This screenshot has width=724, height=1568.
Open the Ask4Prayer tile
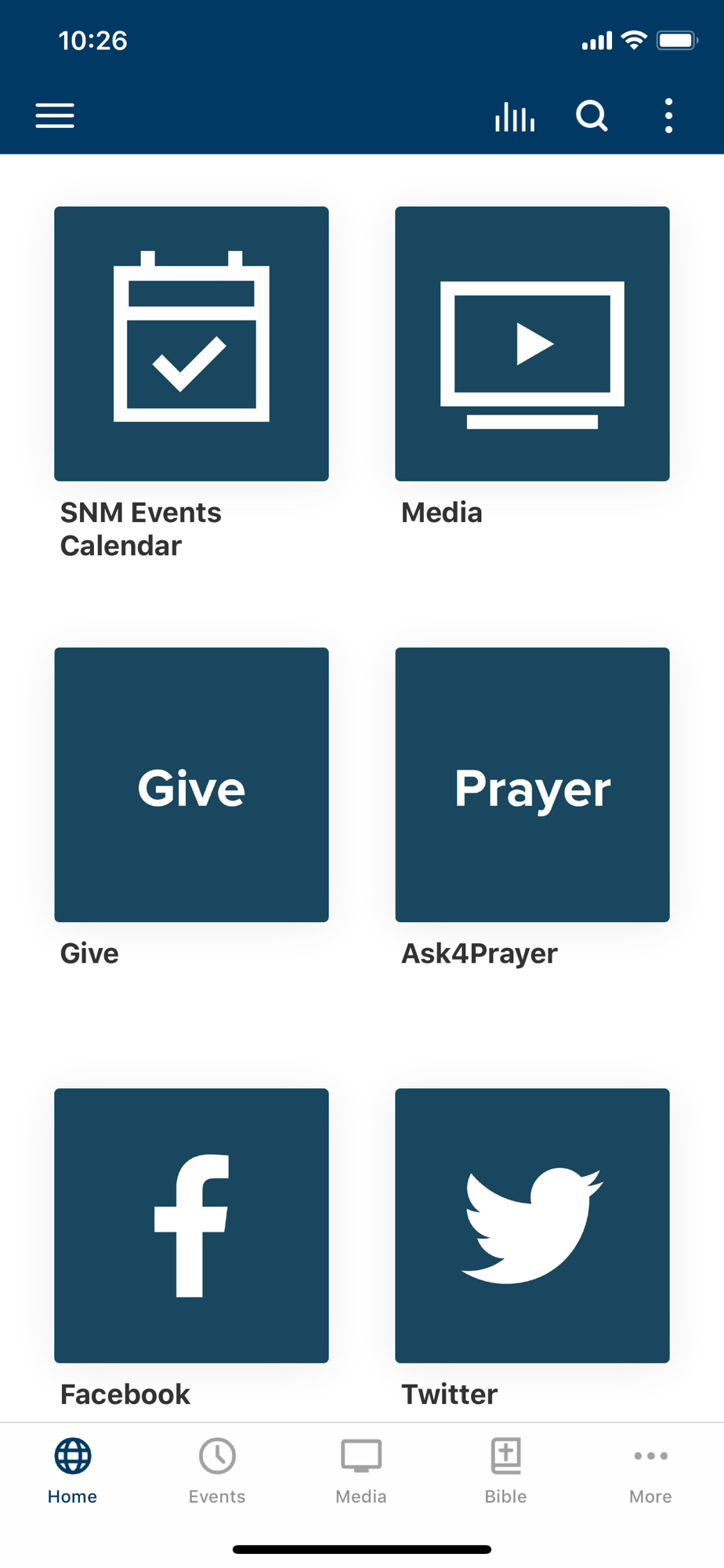532,785
